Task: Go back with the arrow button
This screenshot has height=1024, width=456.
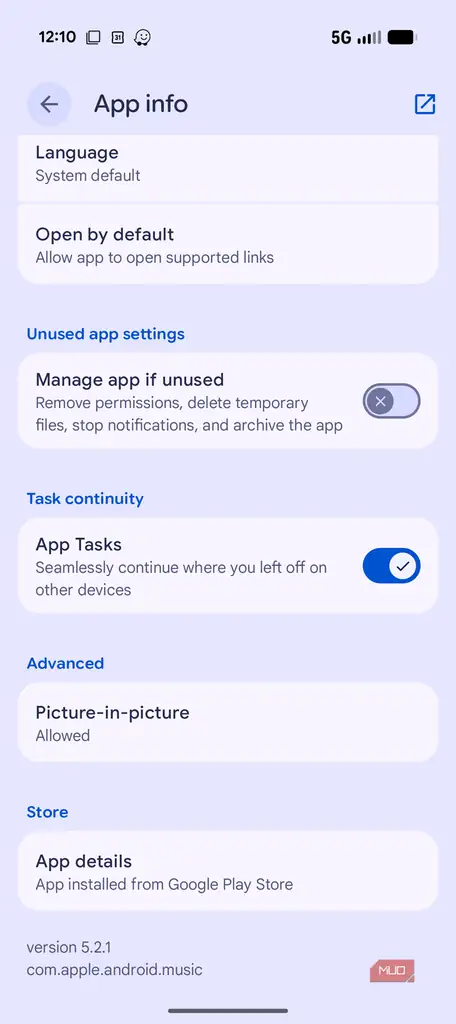Action: tap(49, 104)
